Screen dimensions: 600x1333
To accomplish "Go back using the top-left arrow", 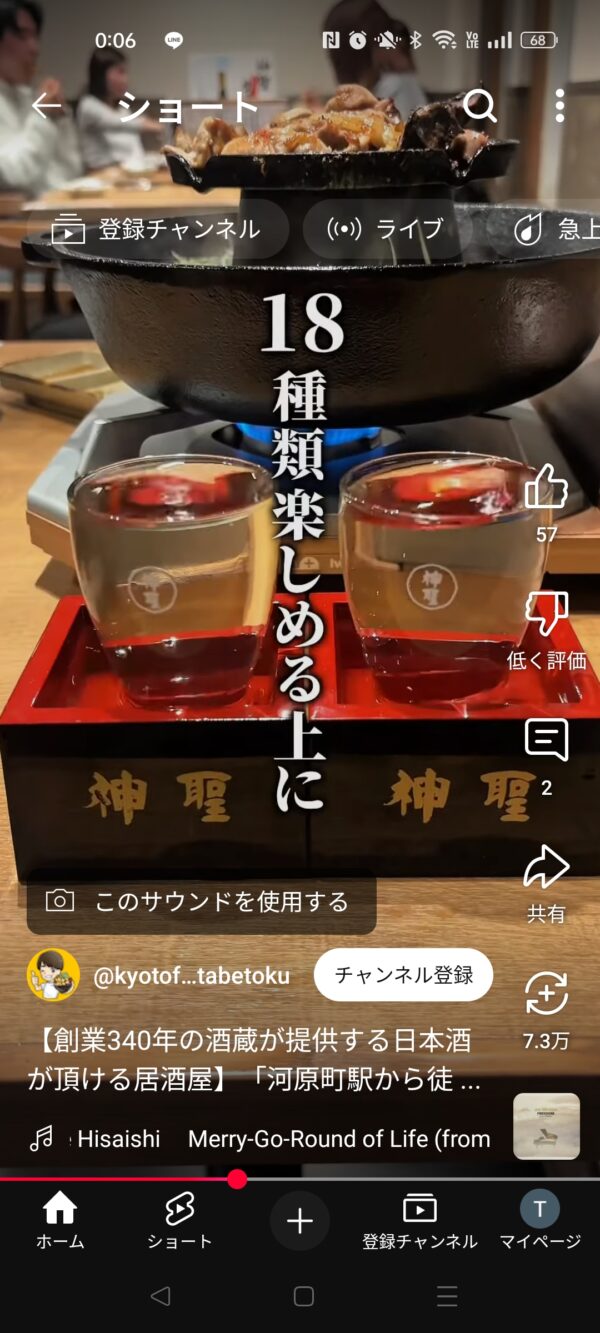I will click(47, 106).
